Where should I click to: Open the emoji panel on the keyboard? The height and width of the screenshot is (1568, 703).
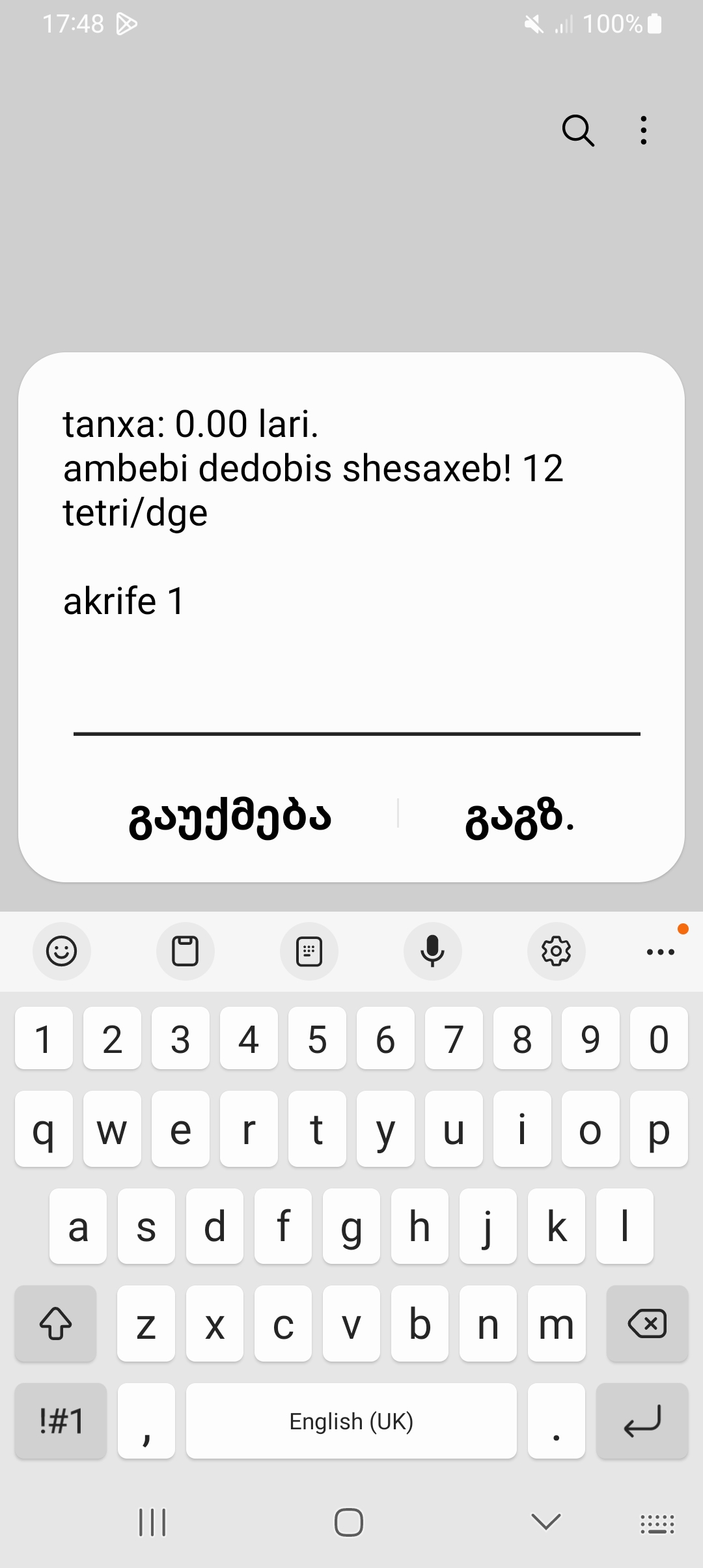click(61, 951)
